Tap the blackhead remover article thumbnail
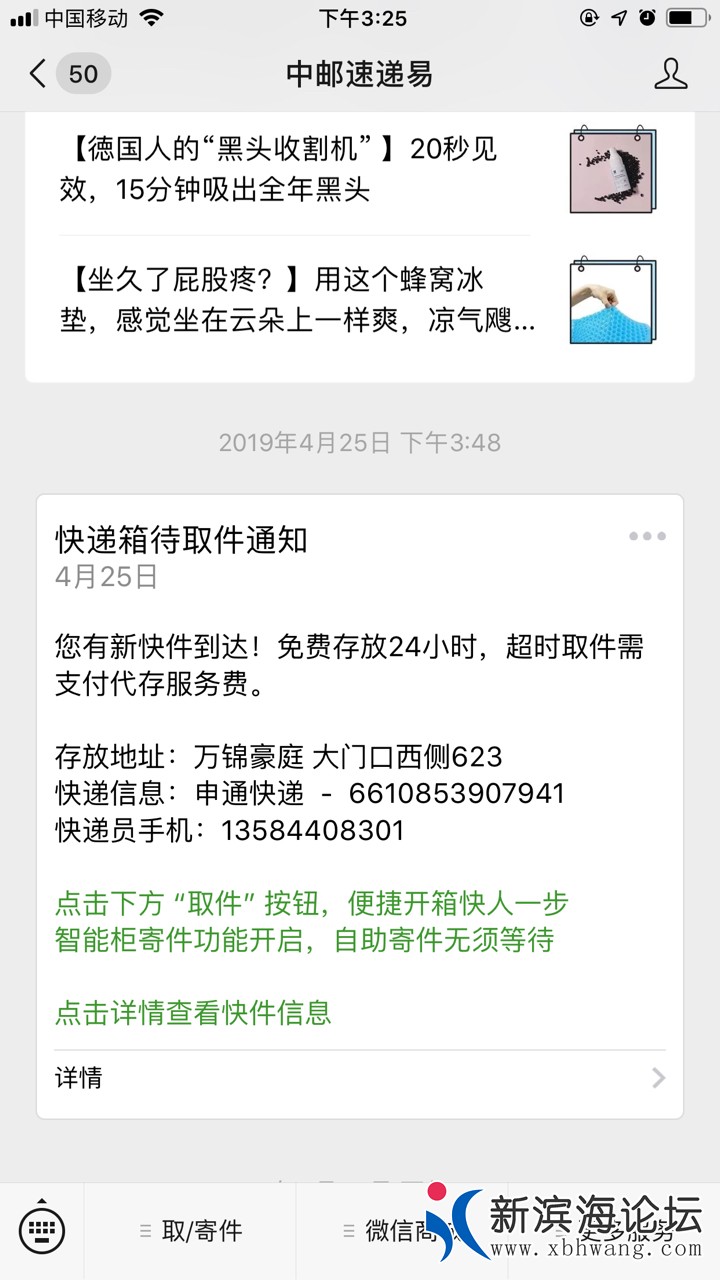The image size is (720, 1280). (611, 172)
